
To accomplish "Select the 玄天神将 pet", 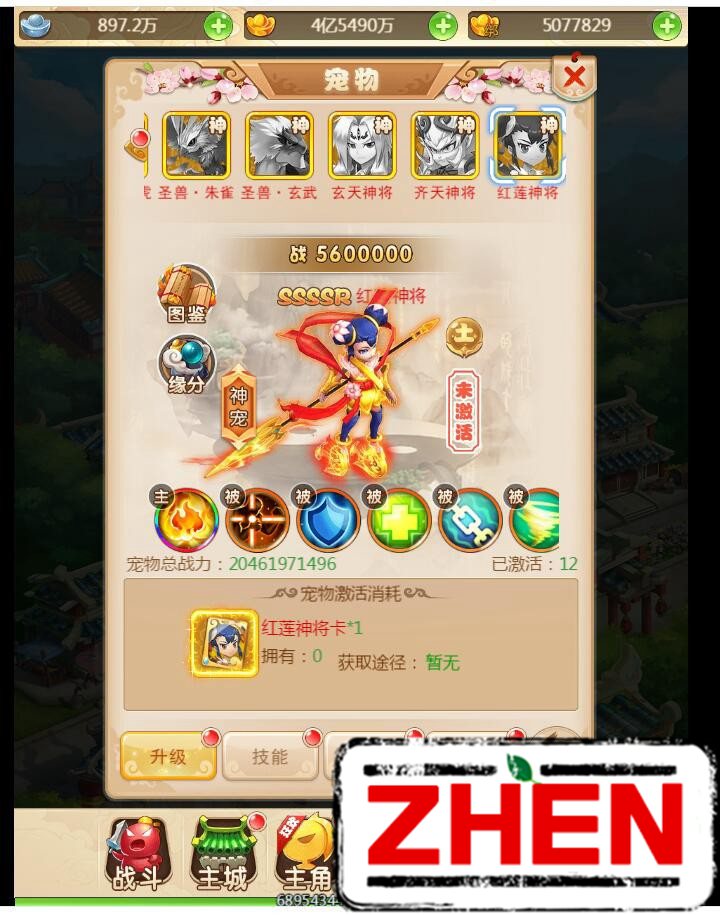I will tap(362, 146).
